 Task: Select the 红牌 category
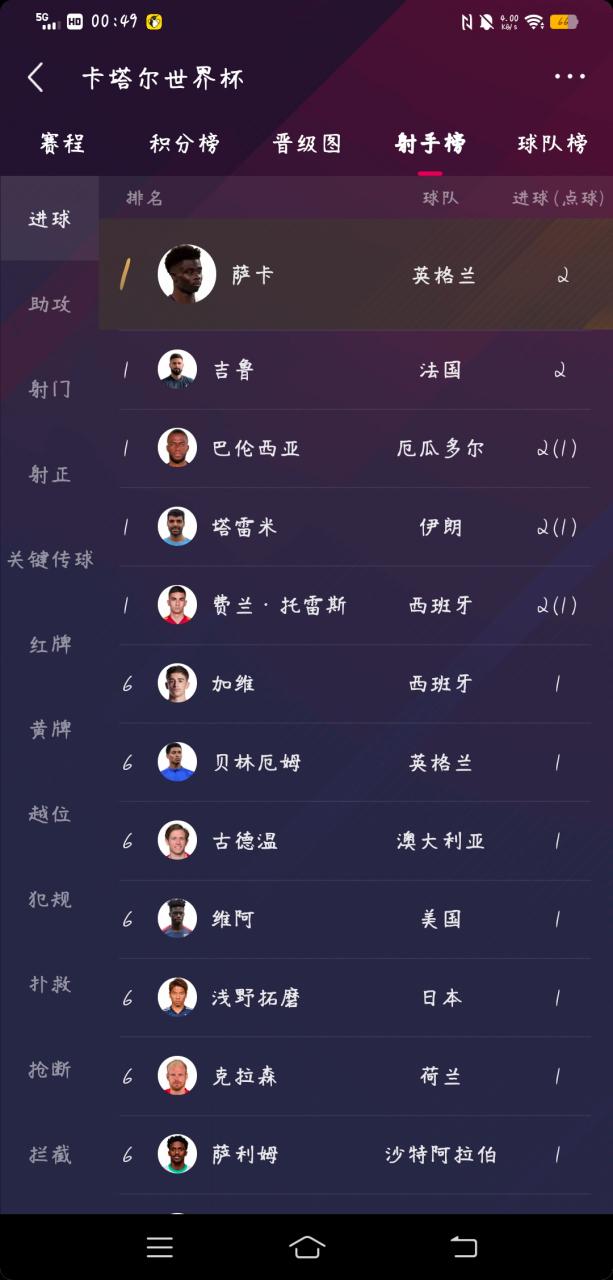50,644
